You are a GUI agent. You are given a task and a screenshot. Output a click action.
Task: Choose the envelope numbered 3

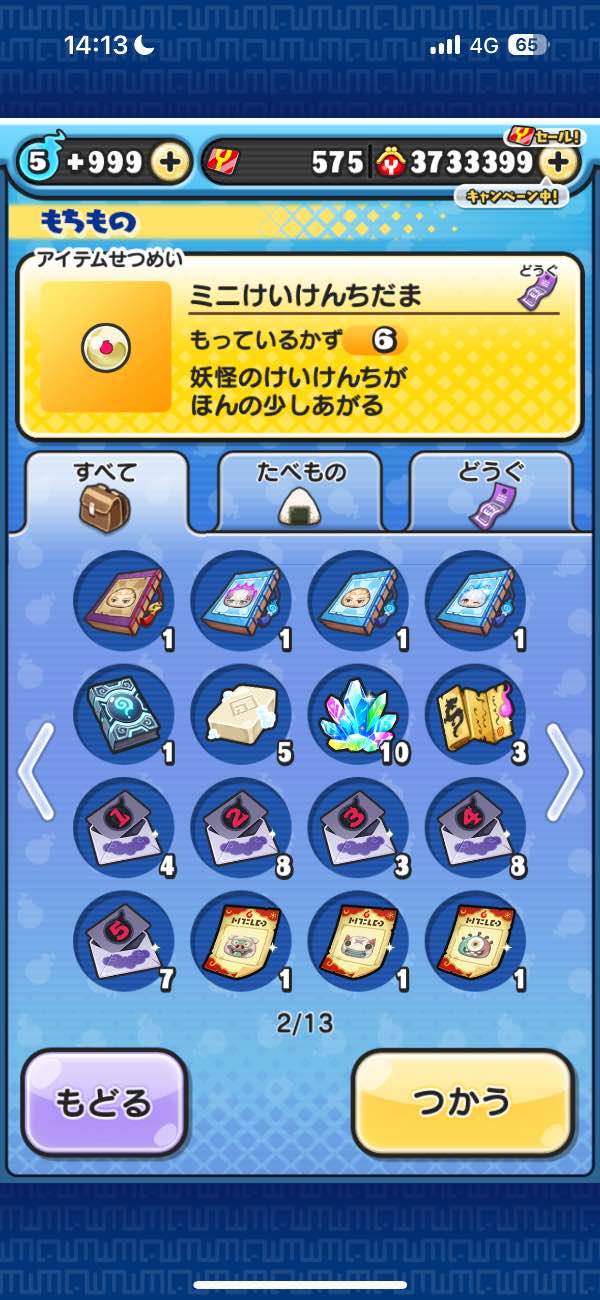(357, 828)
